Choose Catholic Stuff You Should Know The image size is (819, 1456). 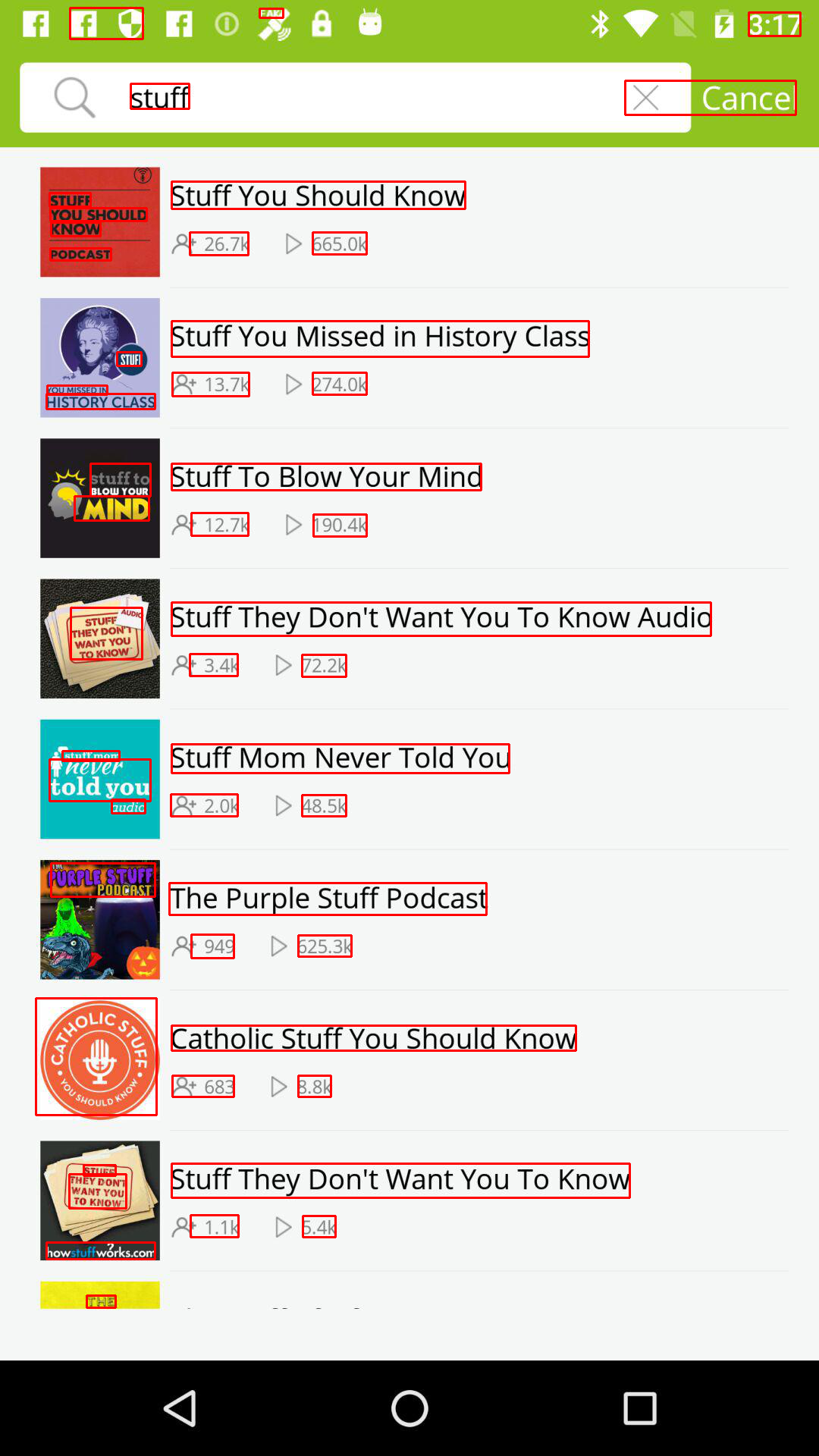coord(373,1039)
